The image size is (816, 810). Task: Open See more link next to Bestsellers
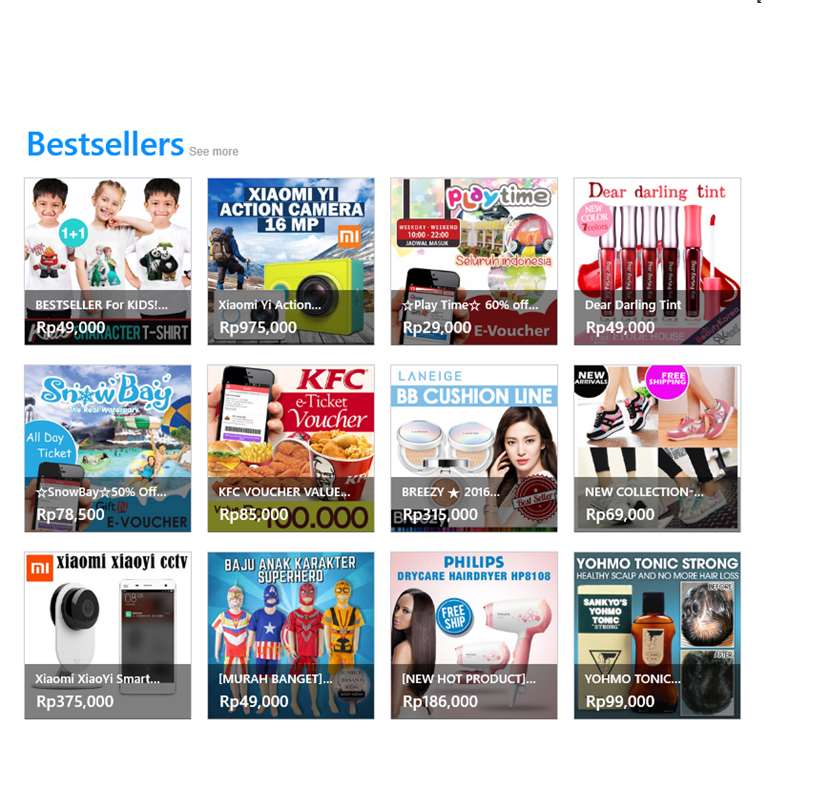coord(213,152)
